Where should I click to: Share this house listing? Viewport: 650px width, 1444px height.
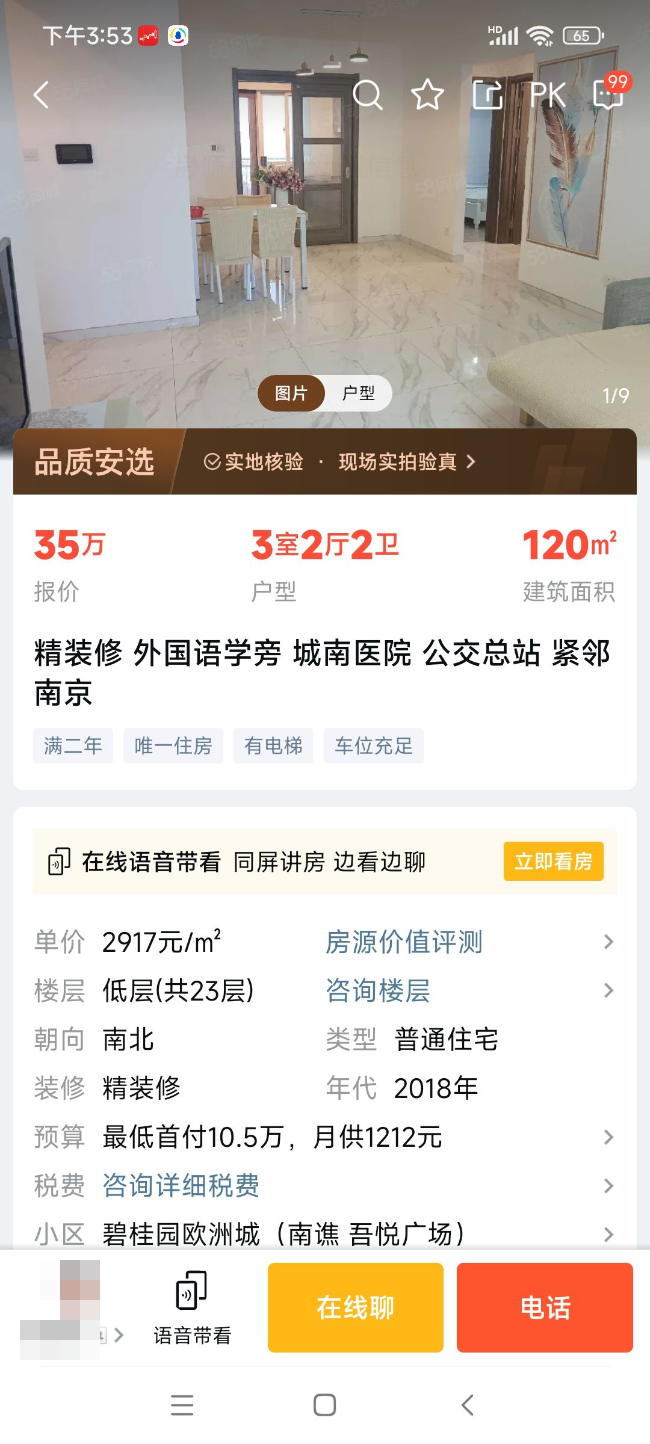(x=487, y=95)
